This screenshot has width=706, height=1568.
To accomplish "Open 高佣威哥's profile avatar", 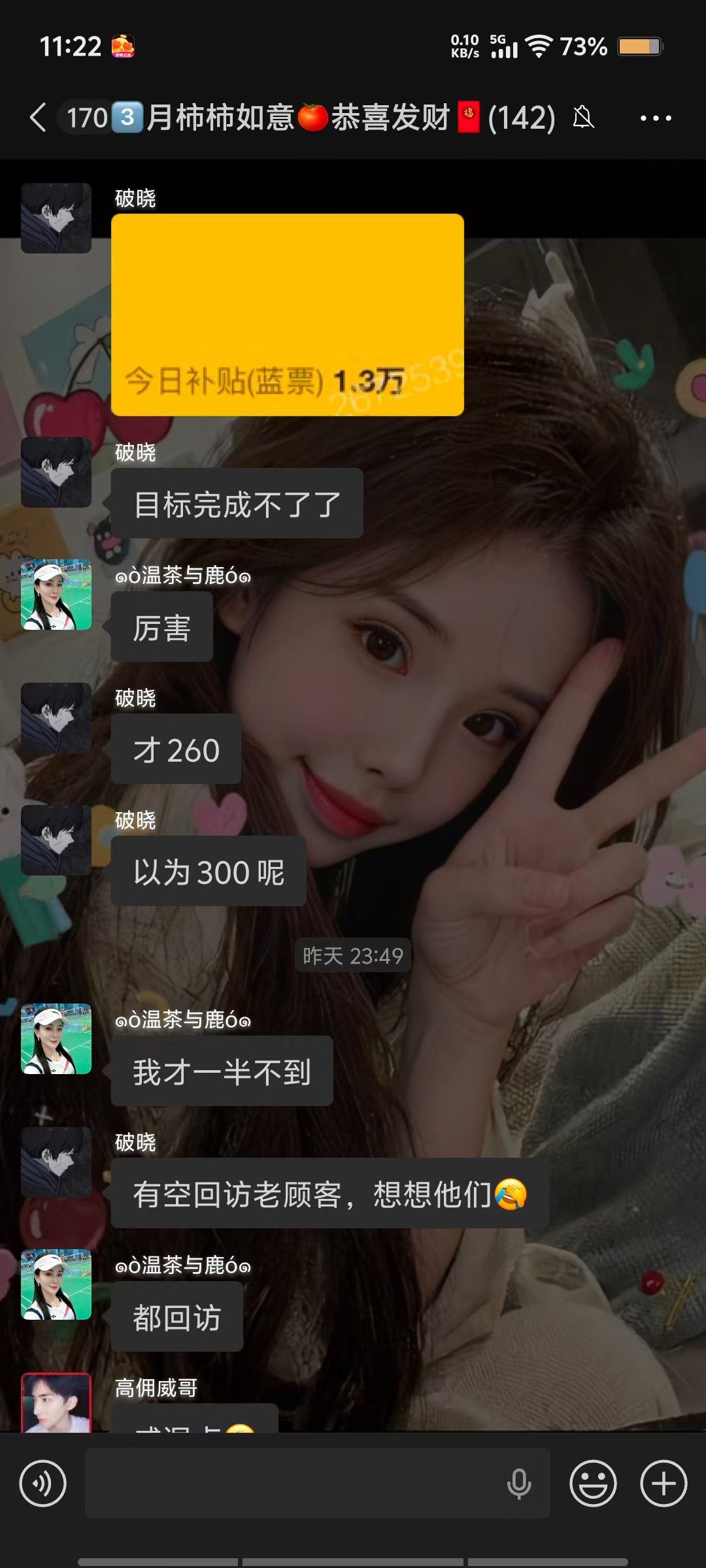I will (x=56, y=1403).
